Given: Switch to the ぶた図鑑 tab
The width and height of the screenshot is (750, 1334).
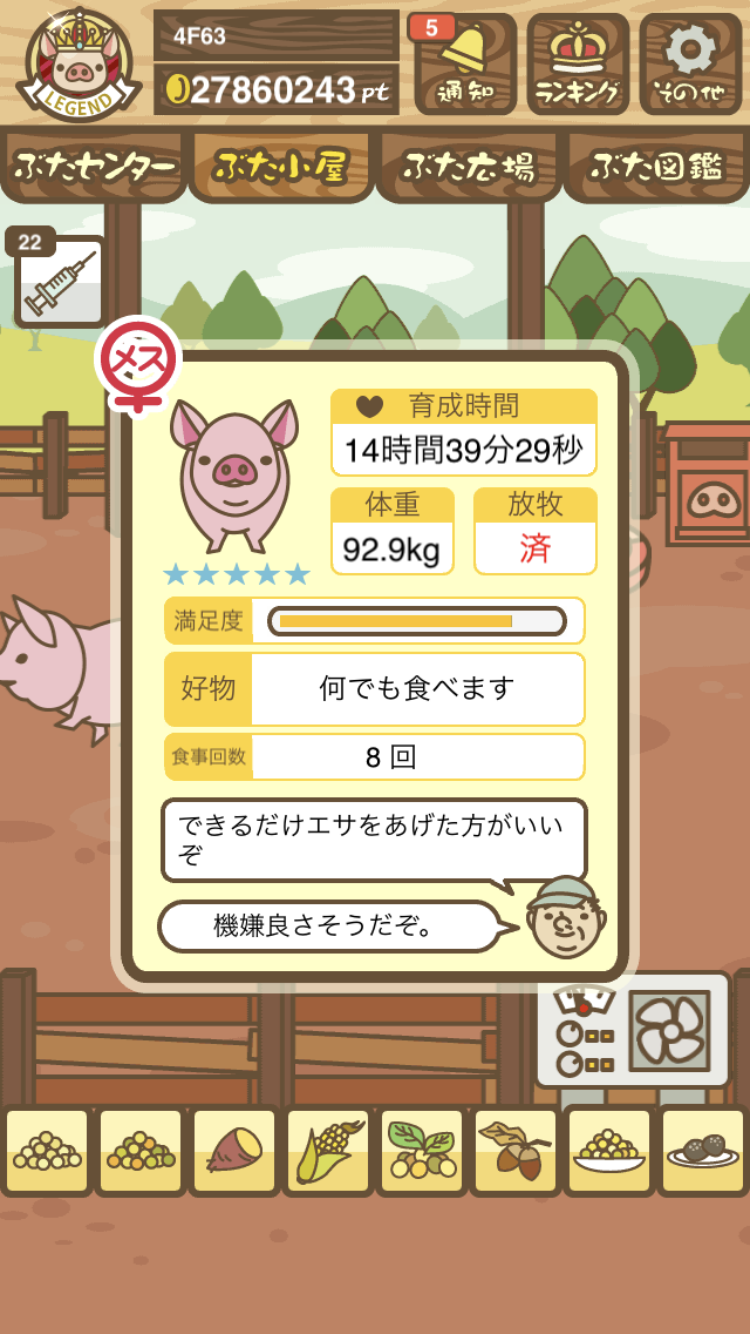Looking at the screenshot, I should [x=656, y=167].
